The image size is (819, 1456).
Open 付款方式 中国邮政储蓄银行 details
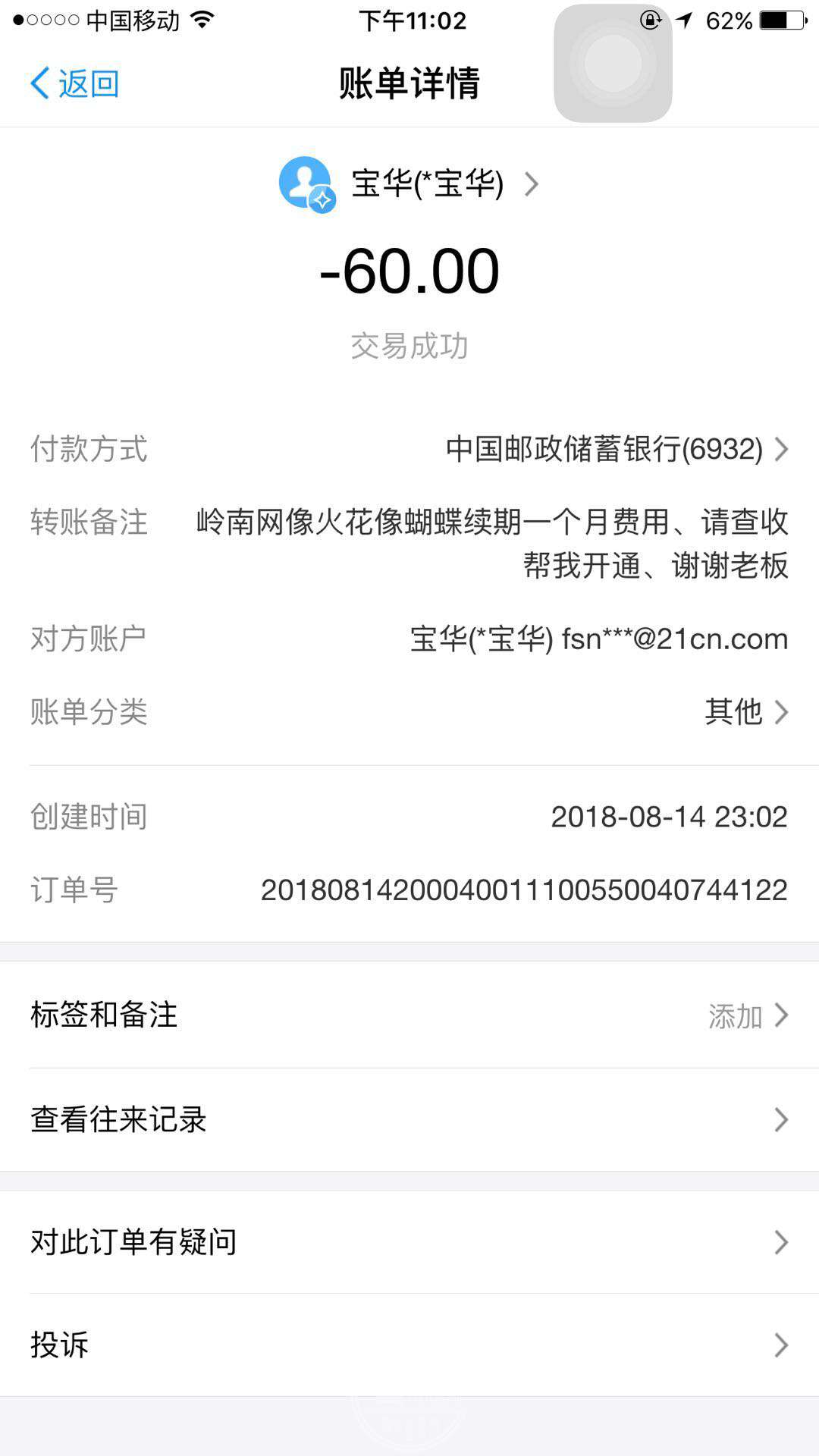tap(616, 449)
